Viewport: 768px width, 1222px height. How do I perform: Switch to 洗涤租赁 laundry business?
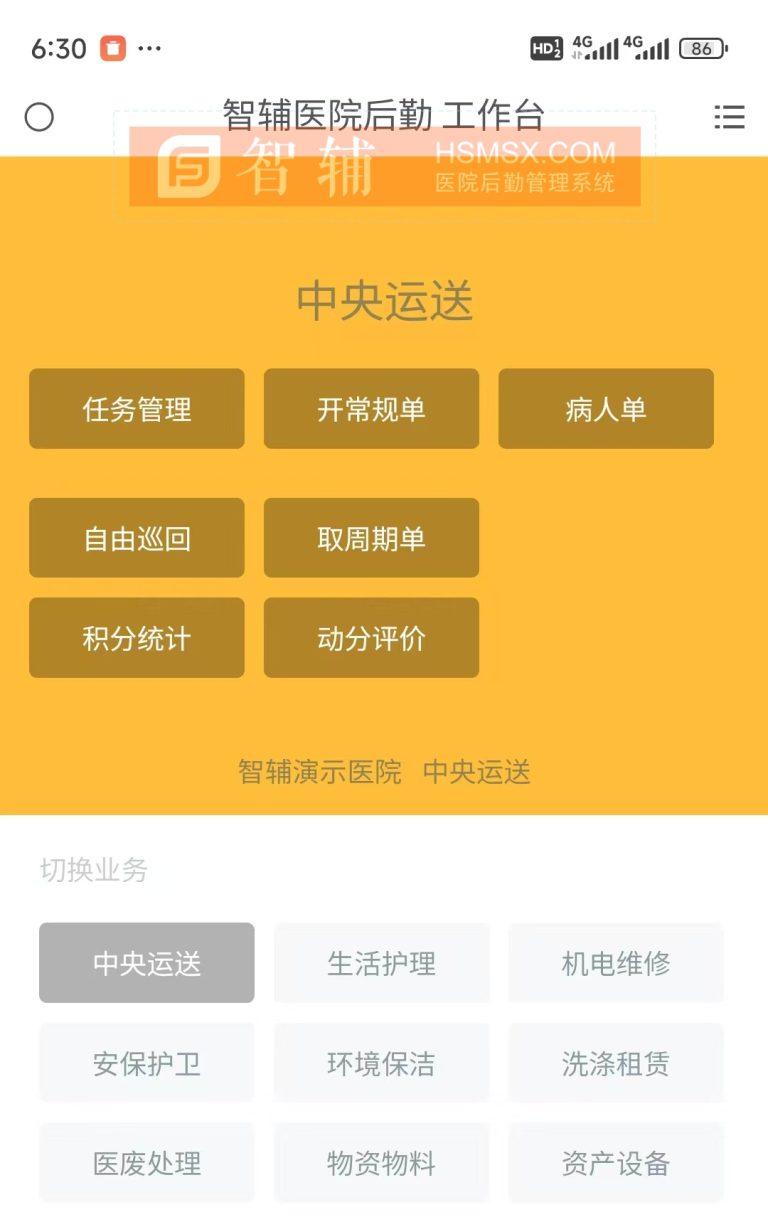pyautogui.click(x=616, y=1062)
